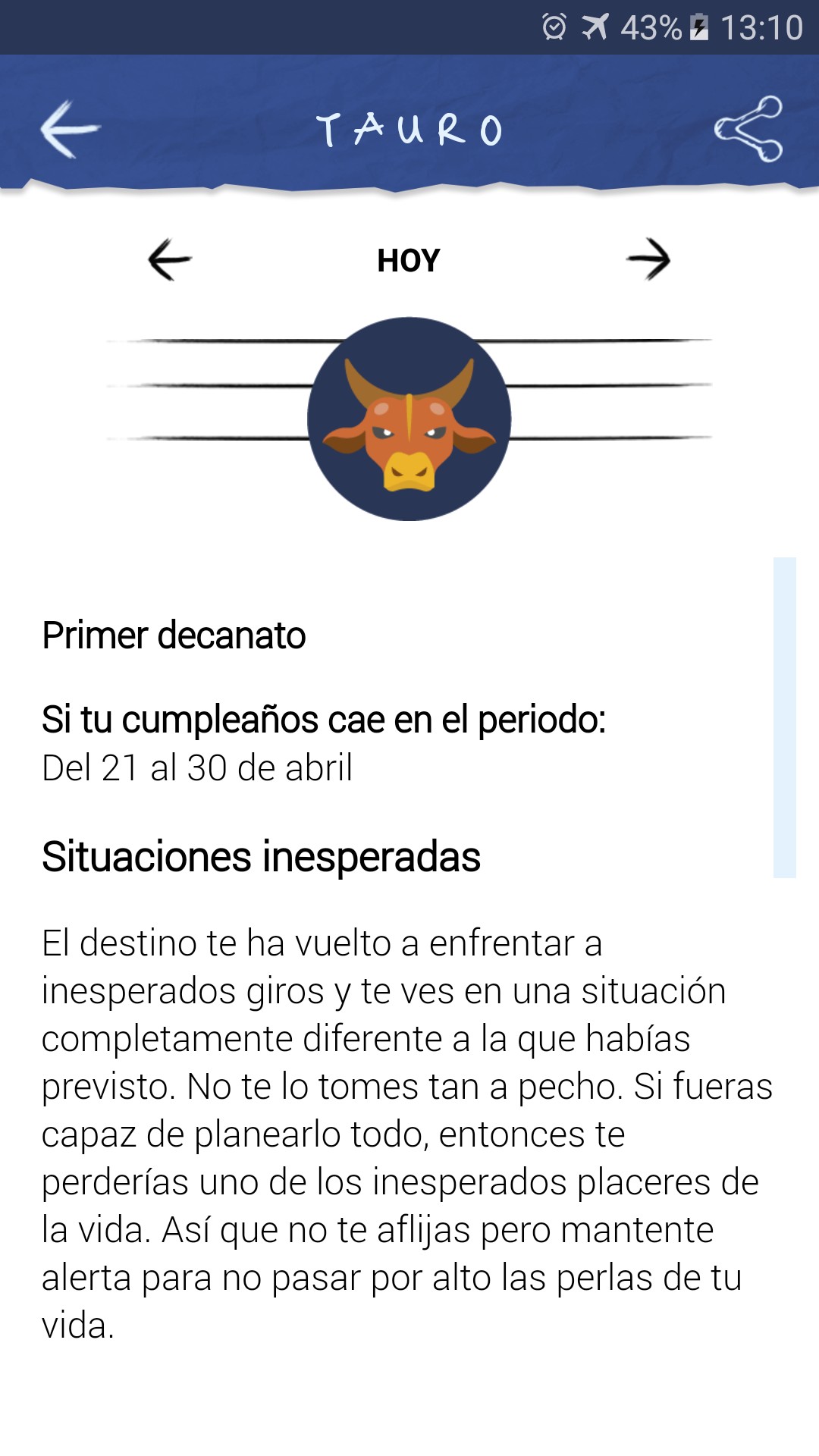
Task: Share the Tauro horoscope
Action: tap(748, 129)
